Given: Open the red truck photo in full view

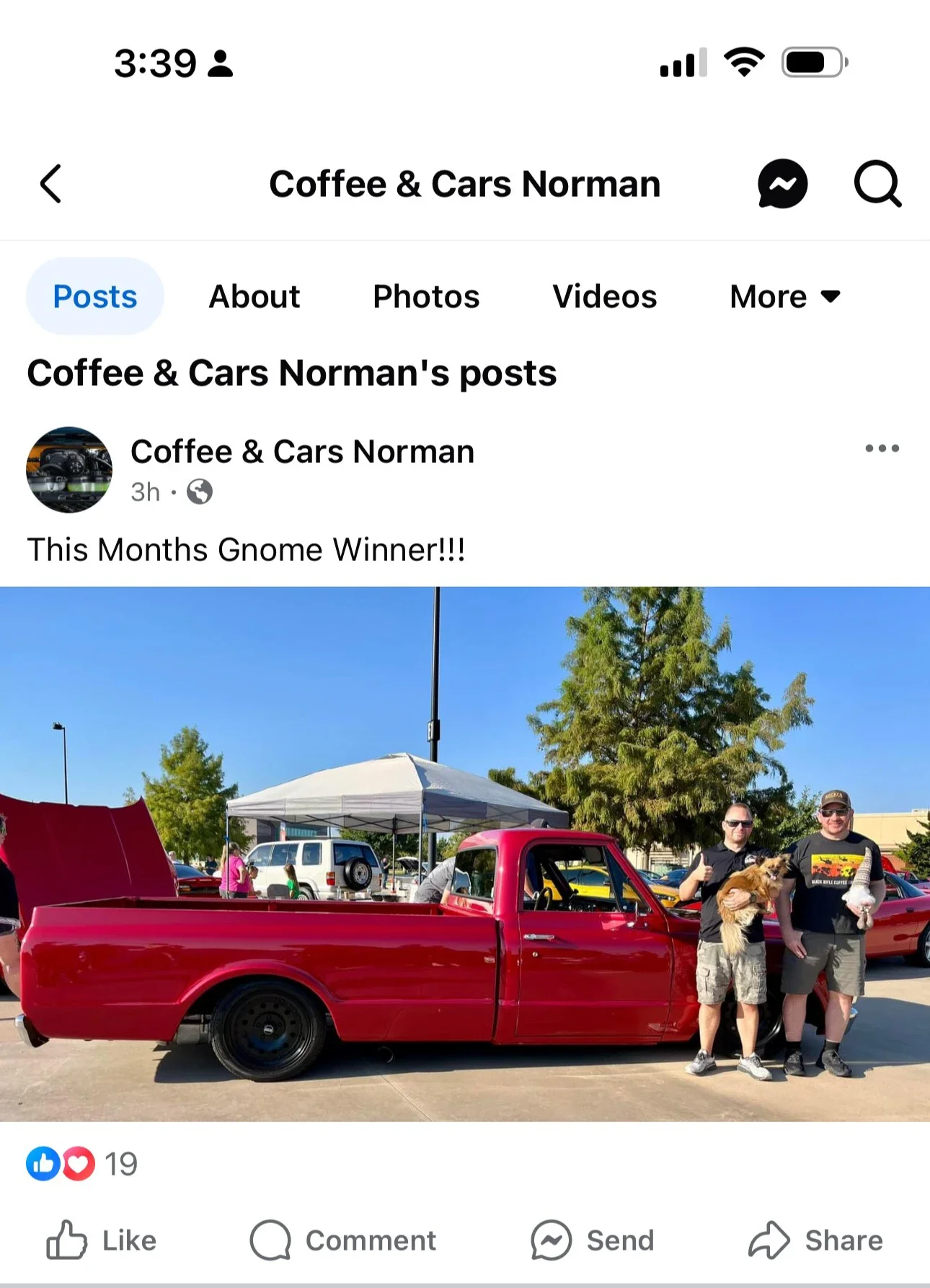Looking at the screenshot, I should pyautogui.click(x=465, y=854).
